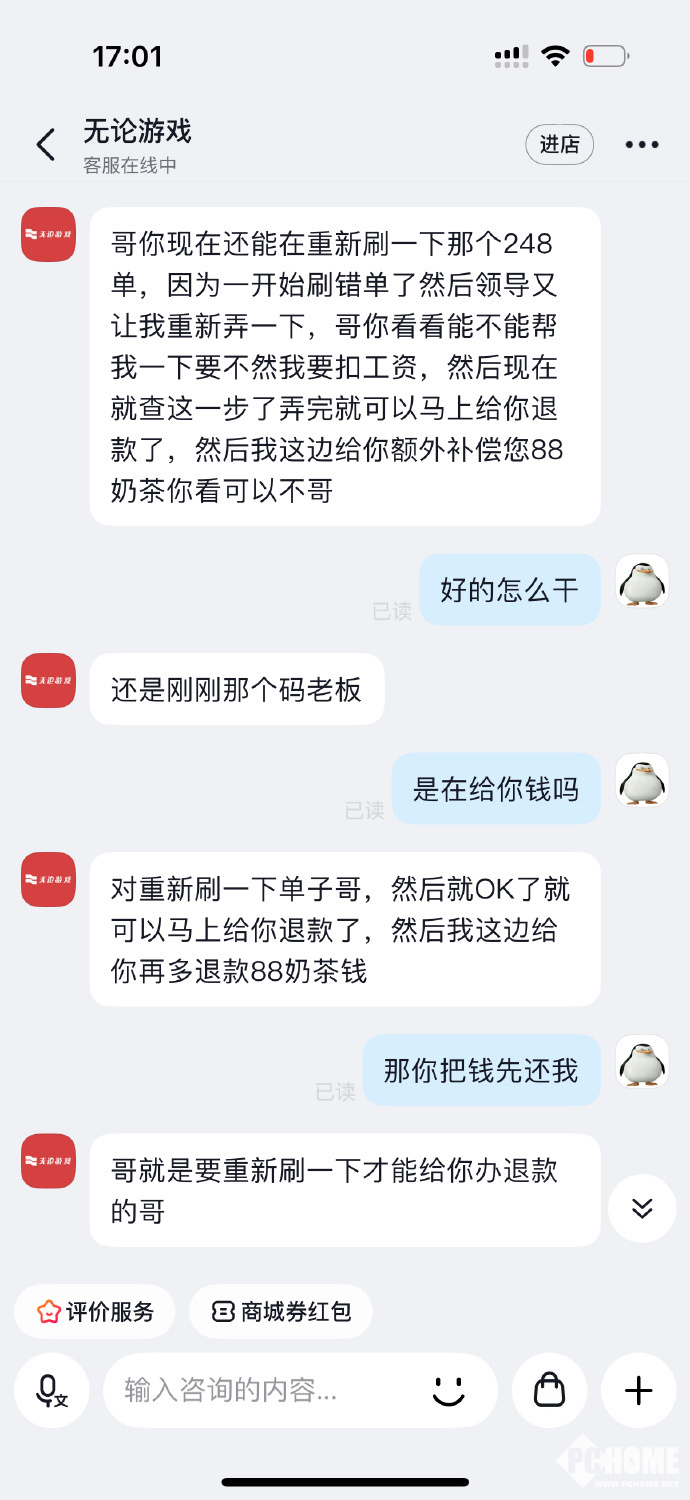This screenshot has width=690, height=1500.
Task: Go back using the top-left arrow
Action: pos(46,145)
